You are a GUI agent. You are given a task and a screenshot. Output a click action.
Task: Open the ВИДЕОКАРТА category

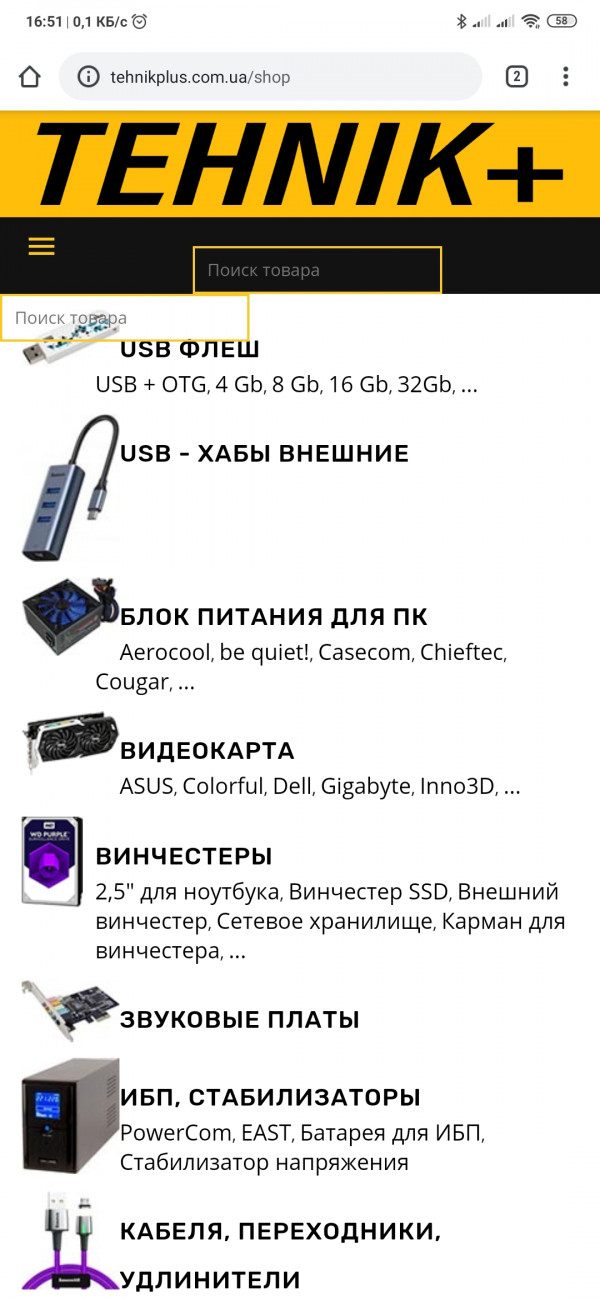(207, 750)
